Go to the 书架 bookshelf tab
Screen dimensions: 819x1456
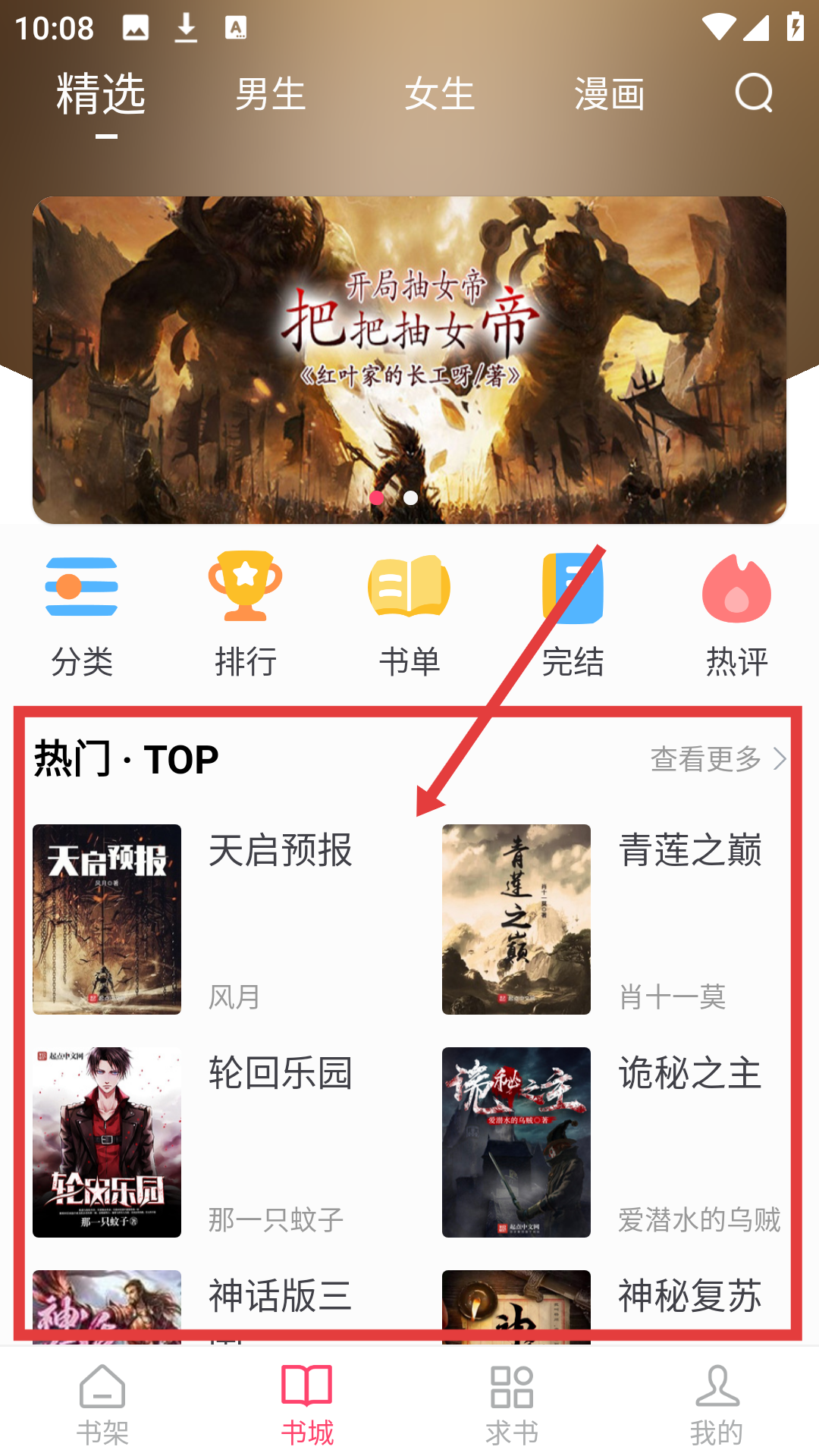click(102, 1404)
